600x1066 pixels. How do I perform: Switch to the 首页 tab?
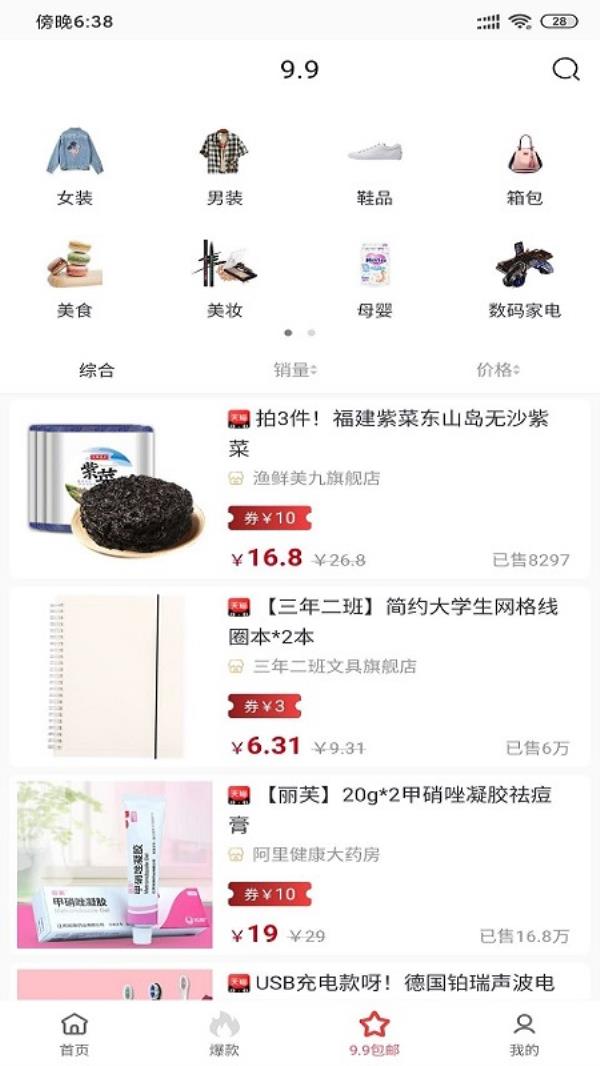75,1033
